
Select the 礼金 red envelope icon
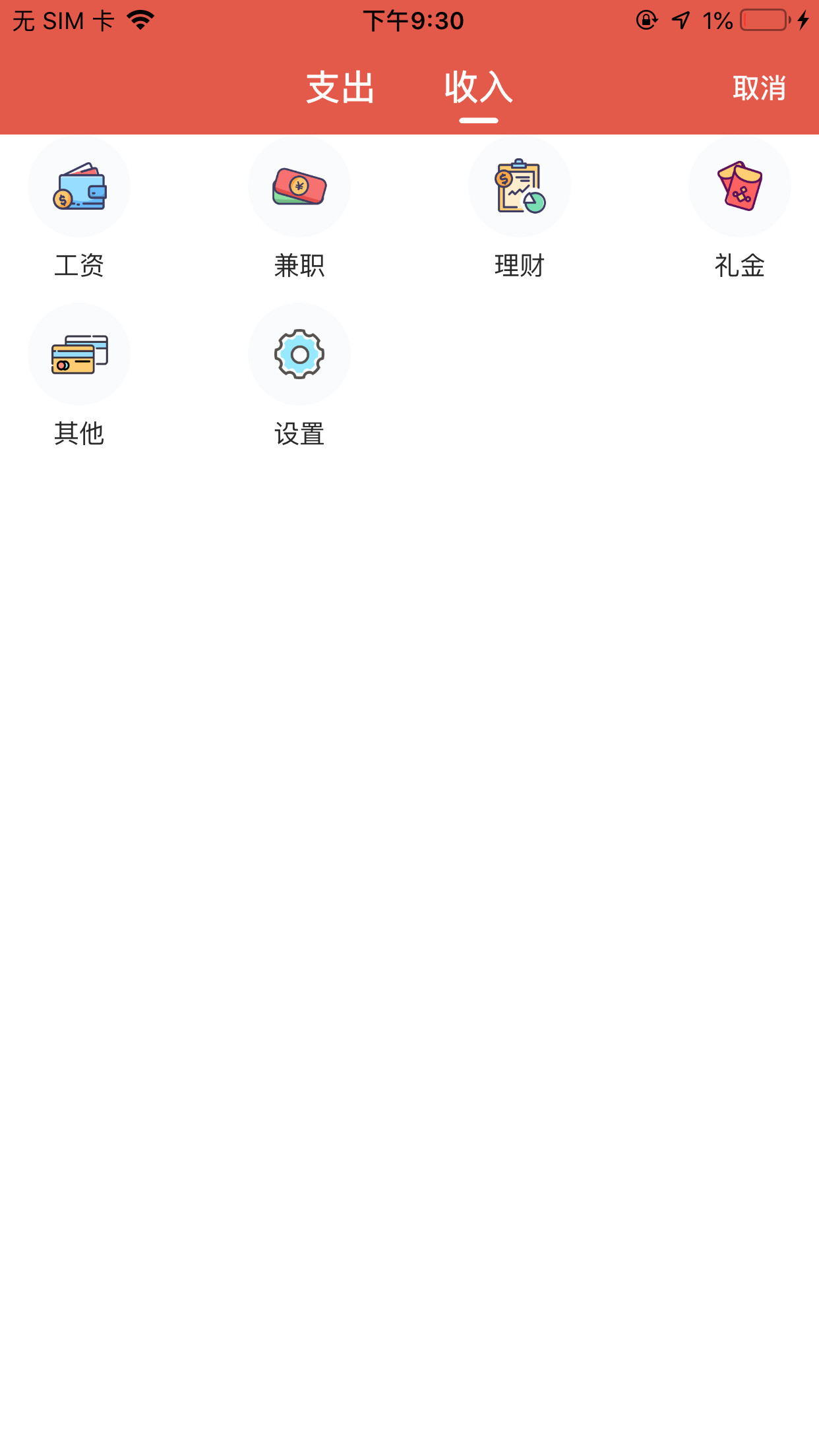tap(739, 187)
